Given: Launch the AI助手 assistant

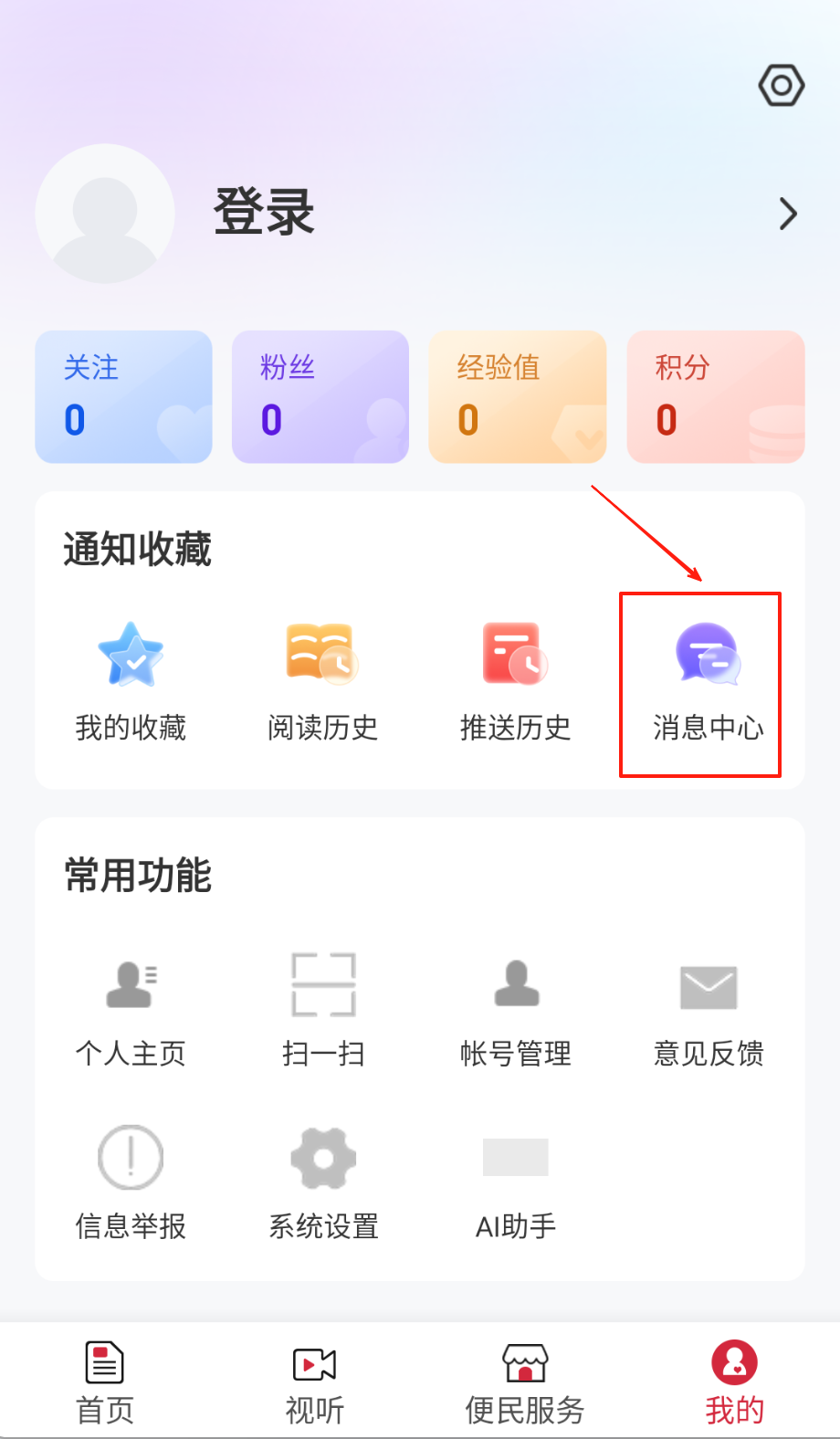Looking at the screenshot, I should click(x=516, y=1181).
